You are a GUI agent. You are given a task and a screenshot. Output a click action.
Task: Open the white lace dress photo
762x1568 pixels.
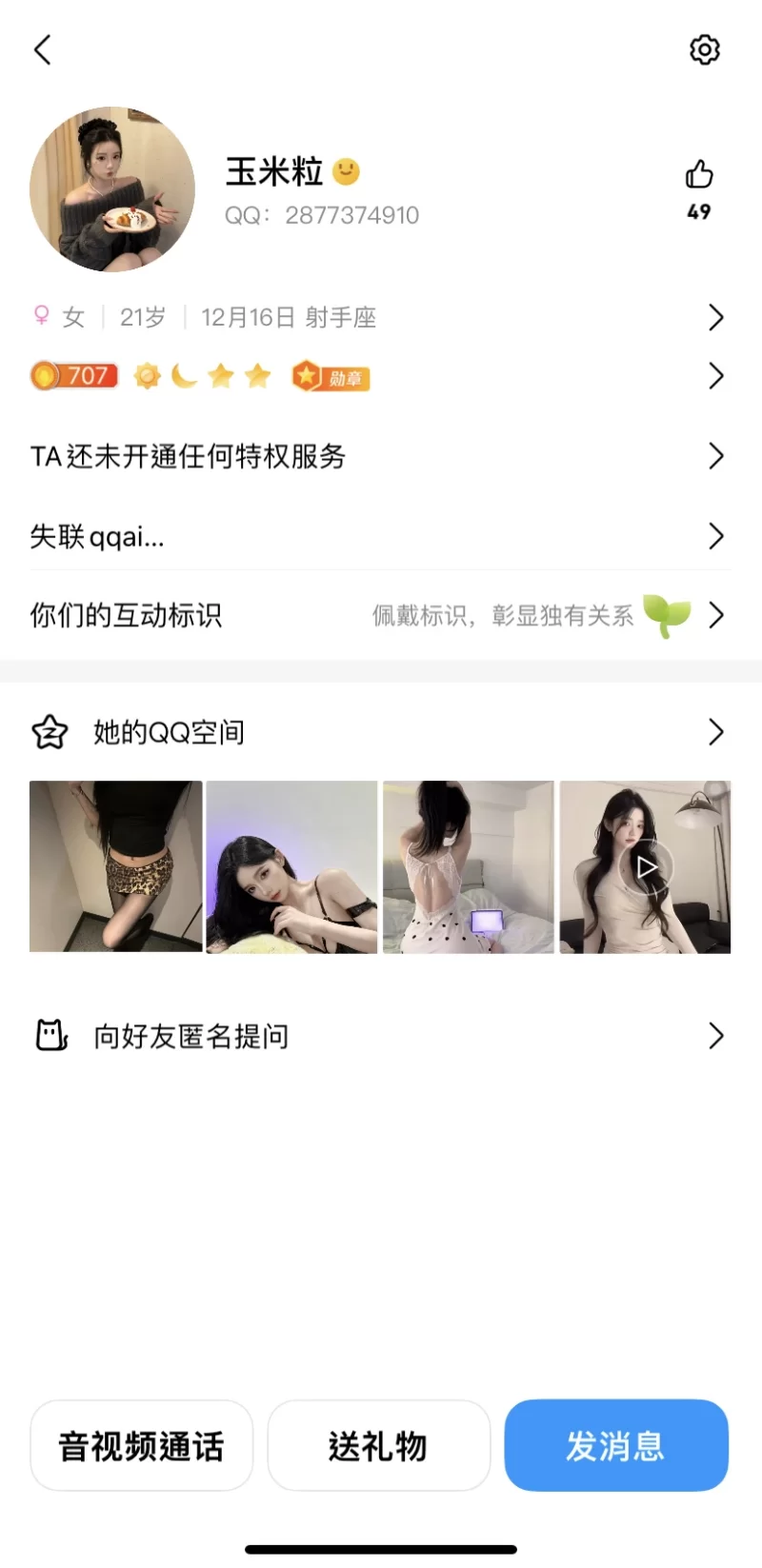tap(469, 866)
